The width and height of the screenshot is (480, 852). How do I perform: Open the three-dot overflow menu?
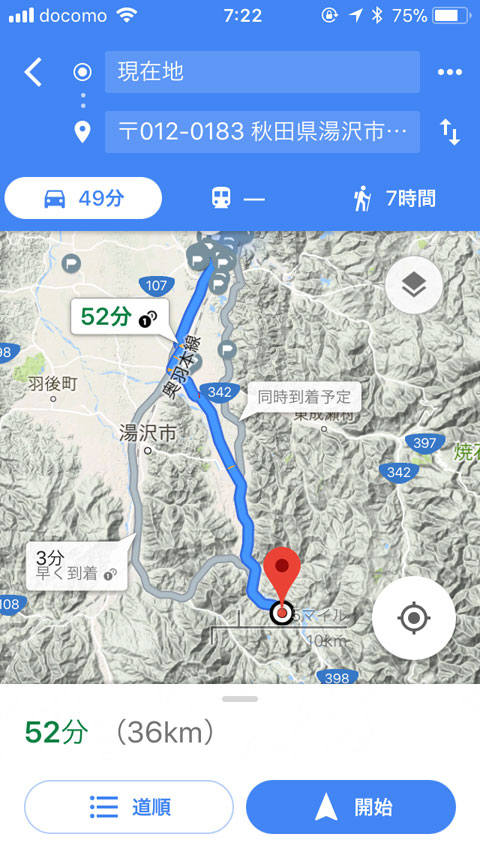[x=450, y=72]
